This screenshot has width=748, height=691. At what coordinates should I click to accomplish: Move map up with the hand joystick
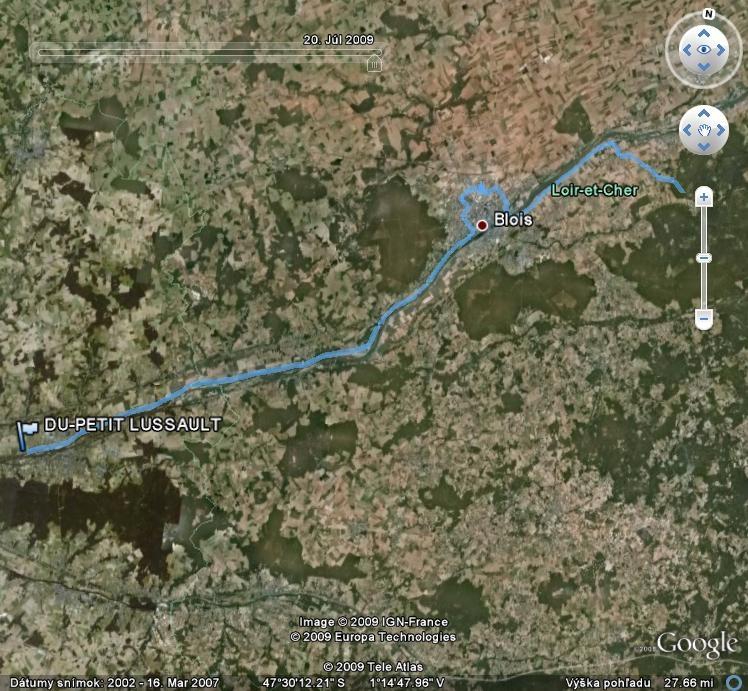704,114
